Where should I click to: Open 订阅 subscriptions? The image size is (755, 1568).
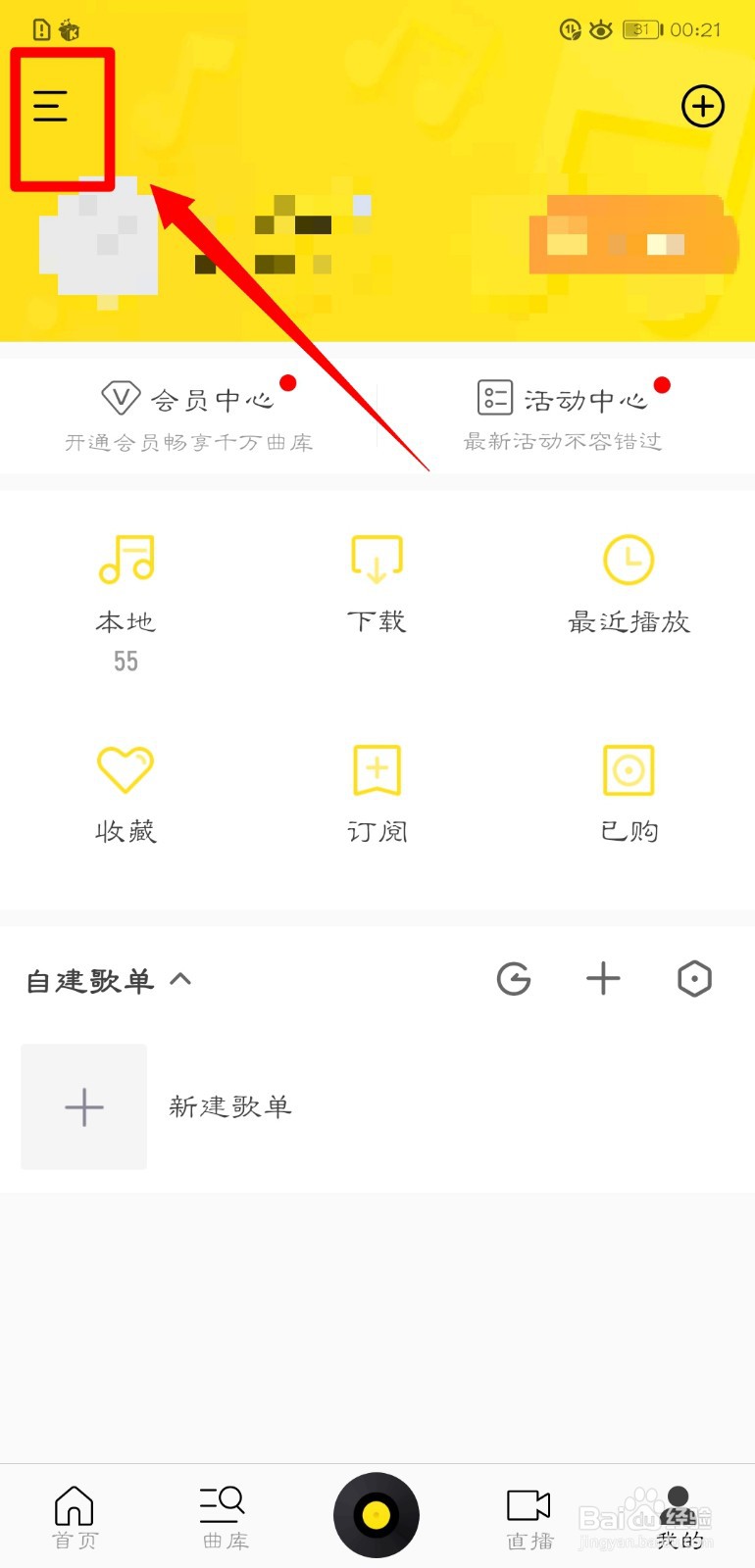377,792
